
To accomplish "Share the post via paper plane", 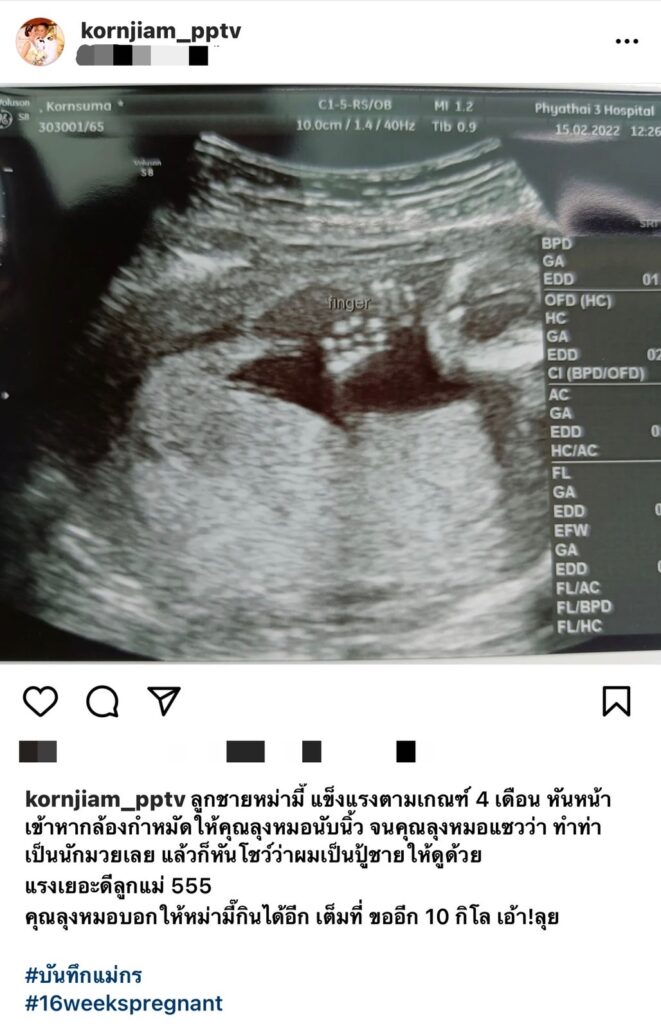I will click(x=164, y=701).
